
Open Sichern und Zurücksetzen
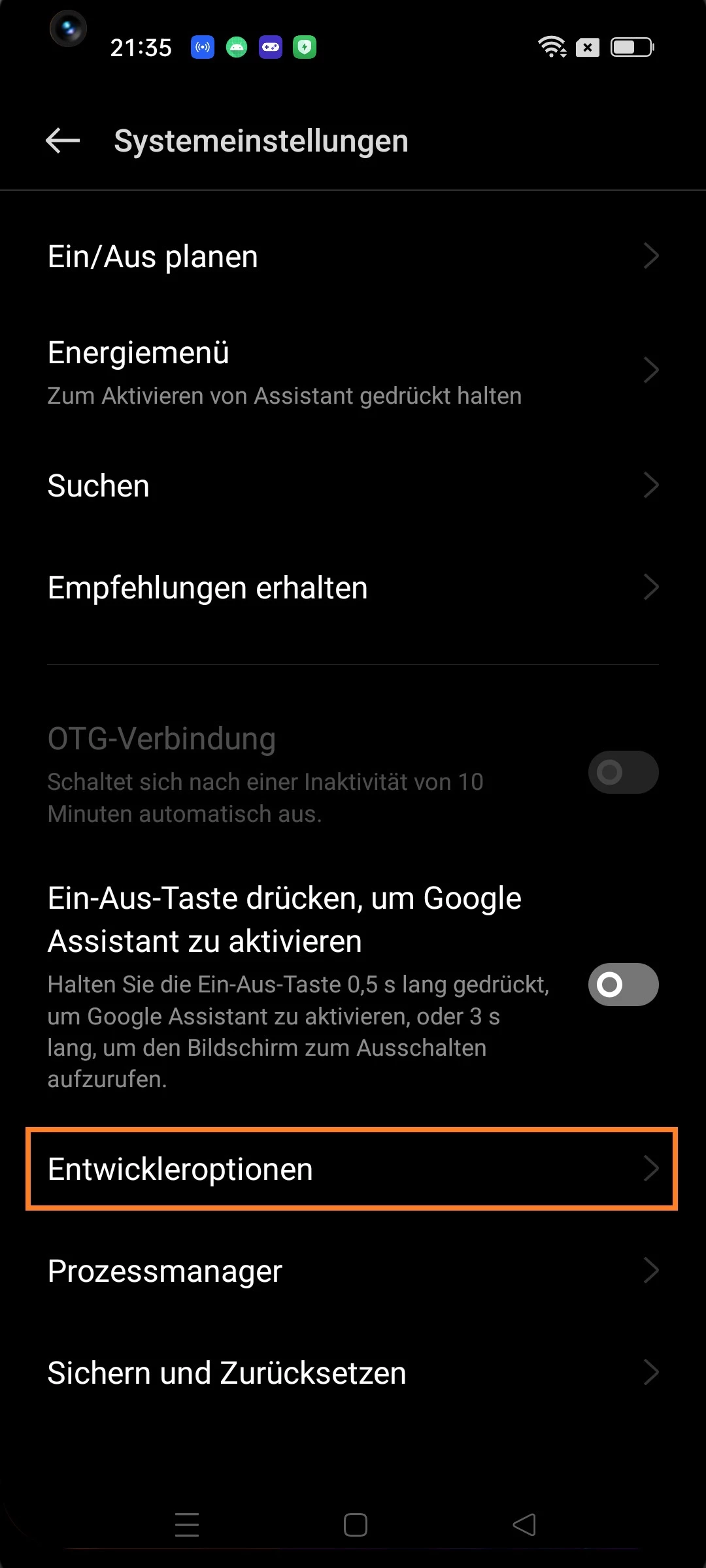(353, 1373)
